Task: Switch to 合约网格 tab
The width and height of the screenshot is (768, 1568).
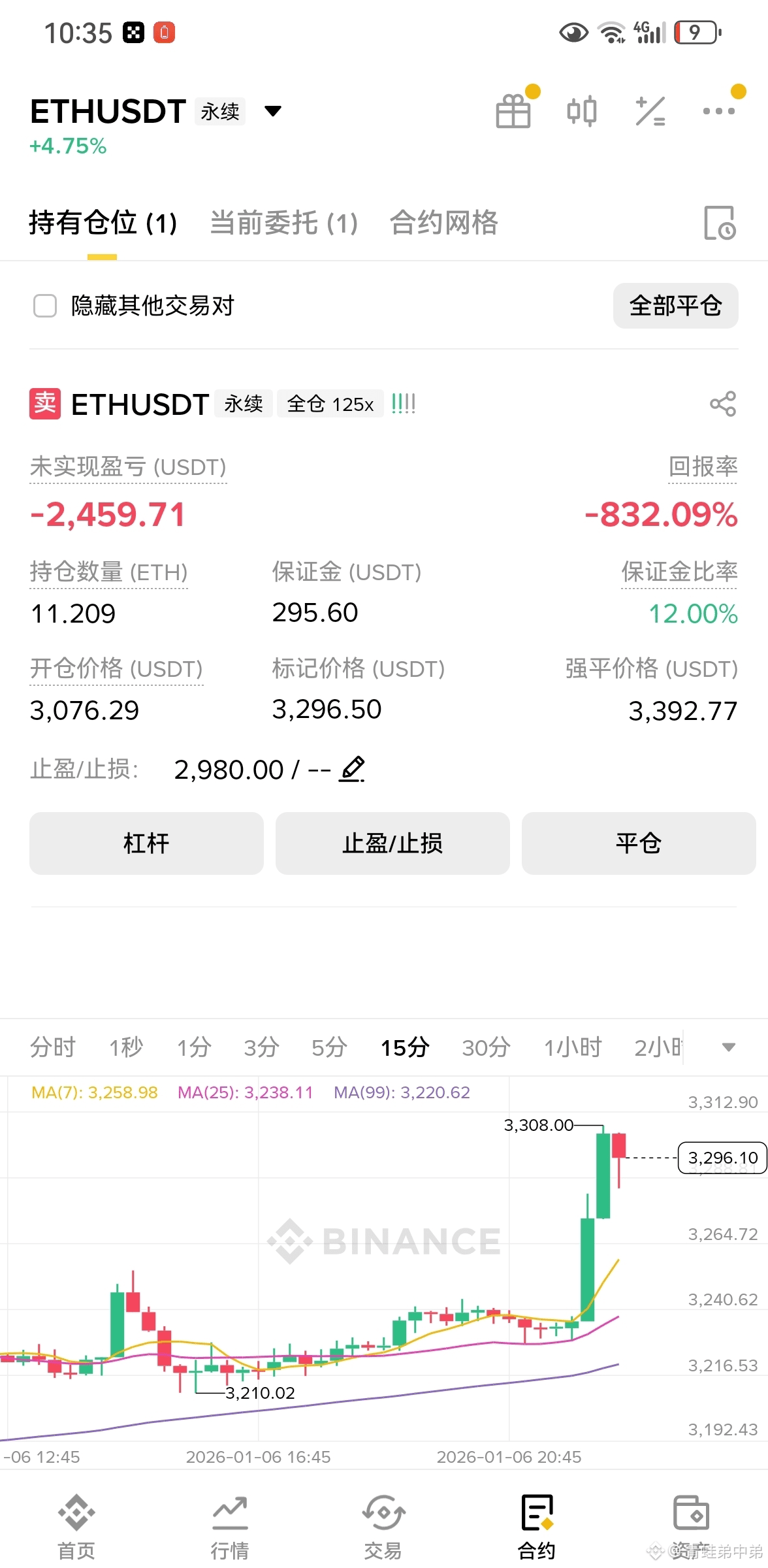Action: point(444,223)
